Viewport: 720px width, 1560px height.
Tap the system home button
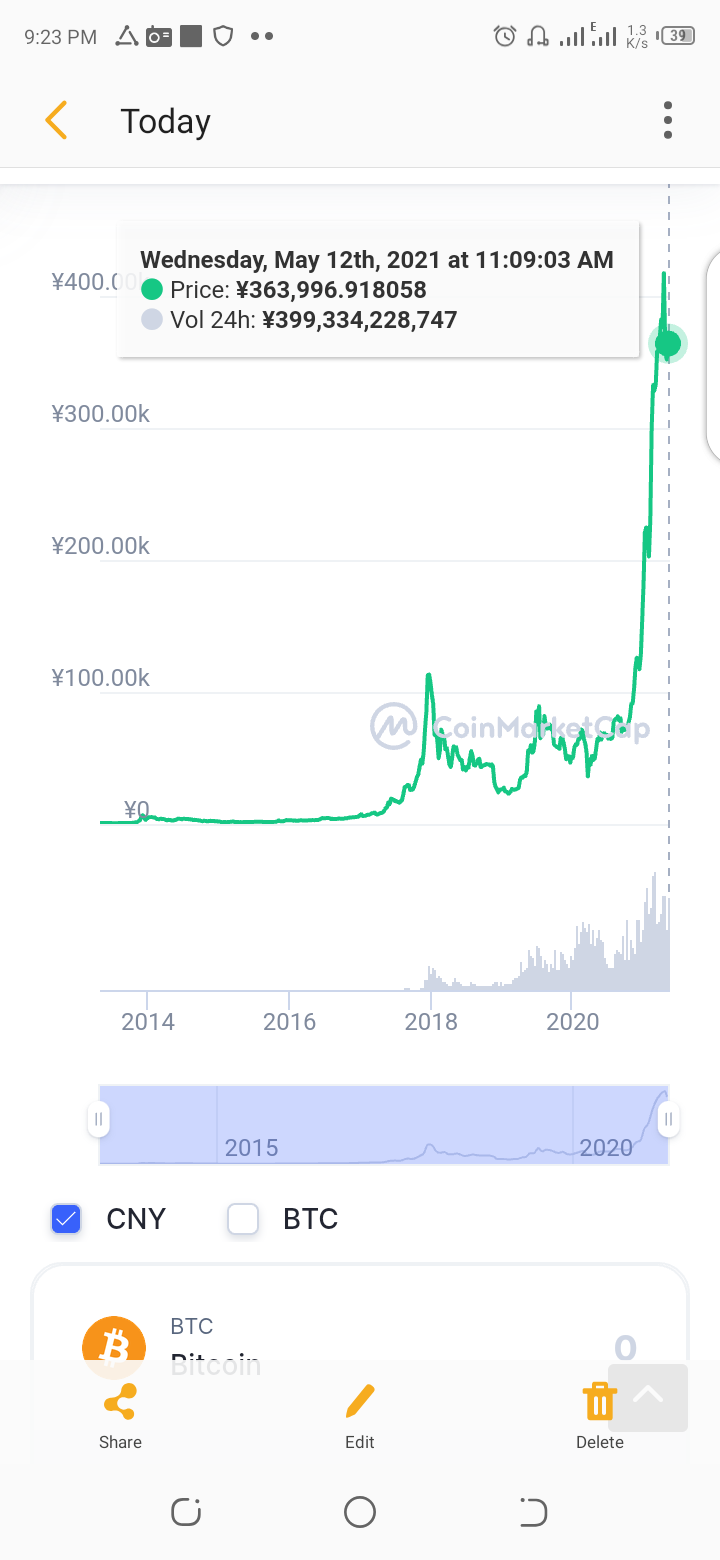(x=360, y=1512)
